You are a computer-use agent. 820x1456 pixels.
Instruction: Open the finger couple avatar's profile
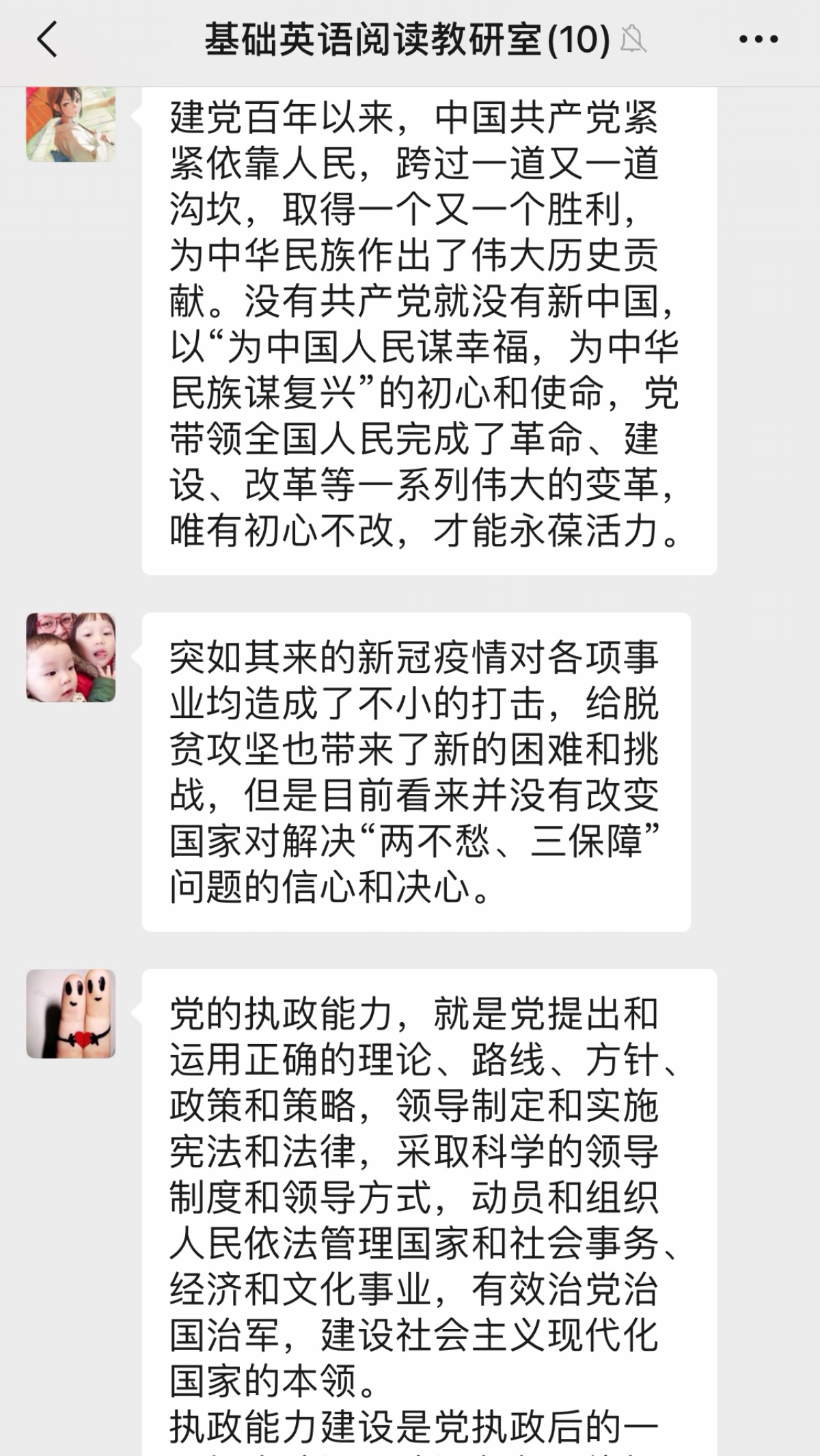[x=70, y=1013]
